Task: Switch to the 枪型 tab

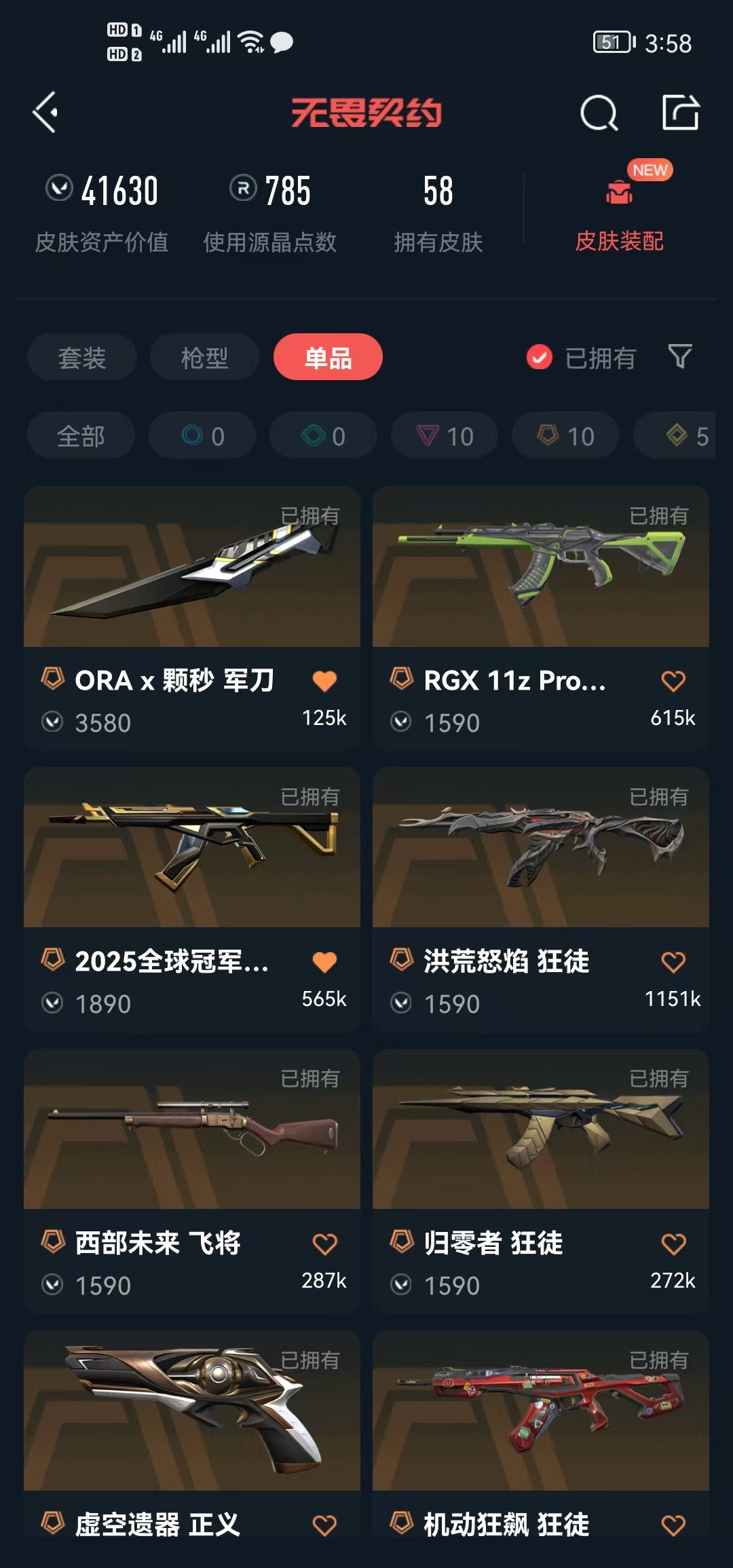Action: tap(204, 357)
